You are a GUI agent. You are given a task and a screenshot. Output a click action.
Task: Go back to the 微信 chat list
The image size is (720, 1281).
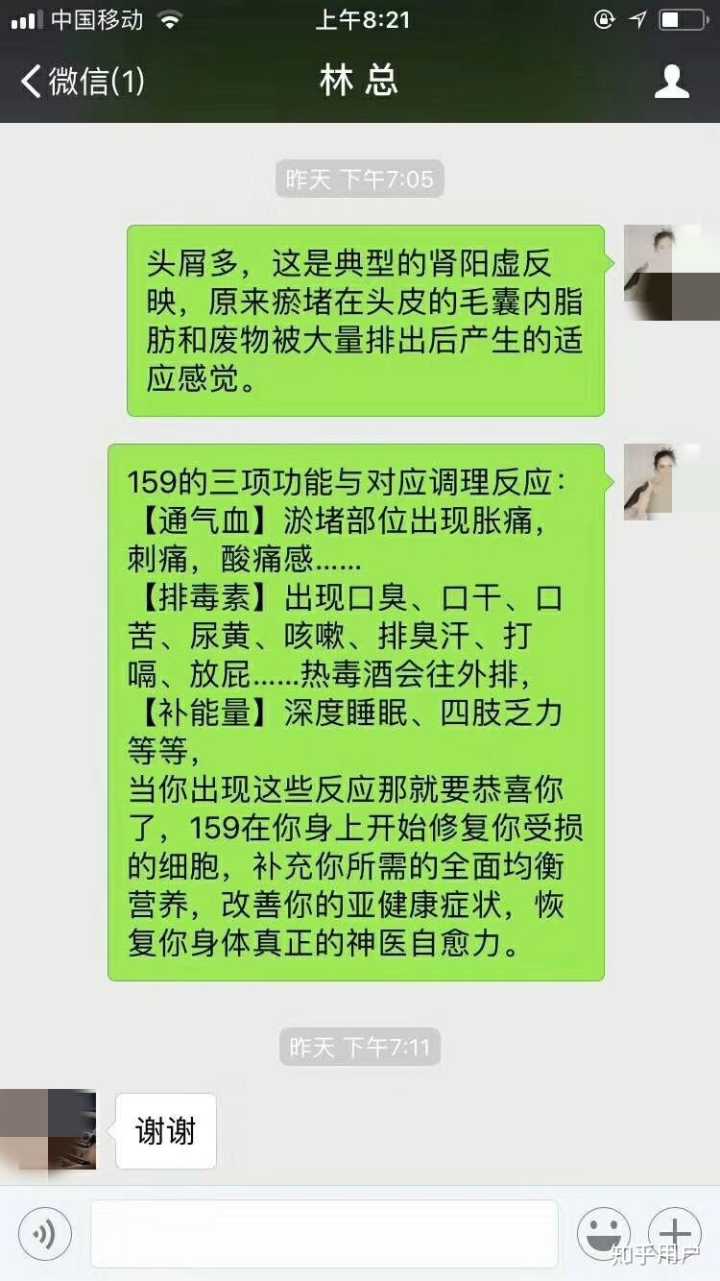click(x=82, y=82)
